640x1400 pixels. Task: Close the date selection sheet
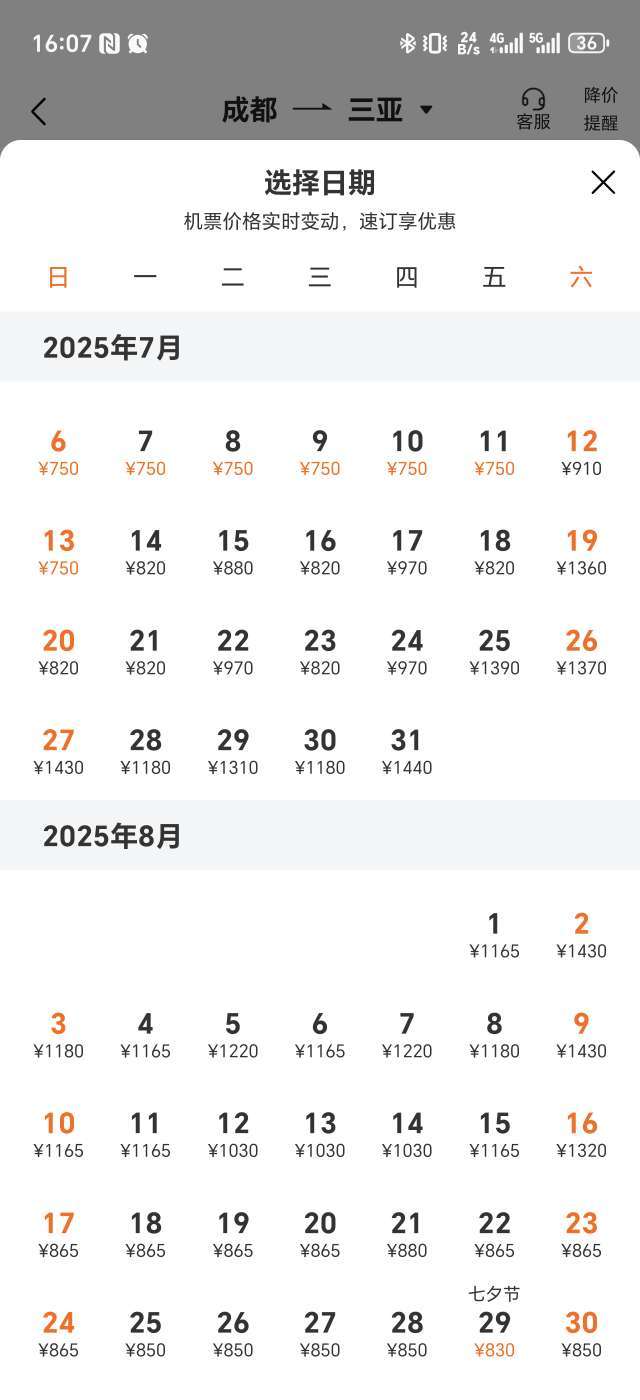coord(603,182)
